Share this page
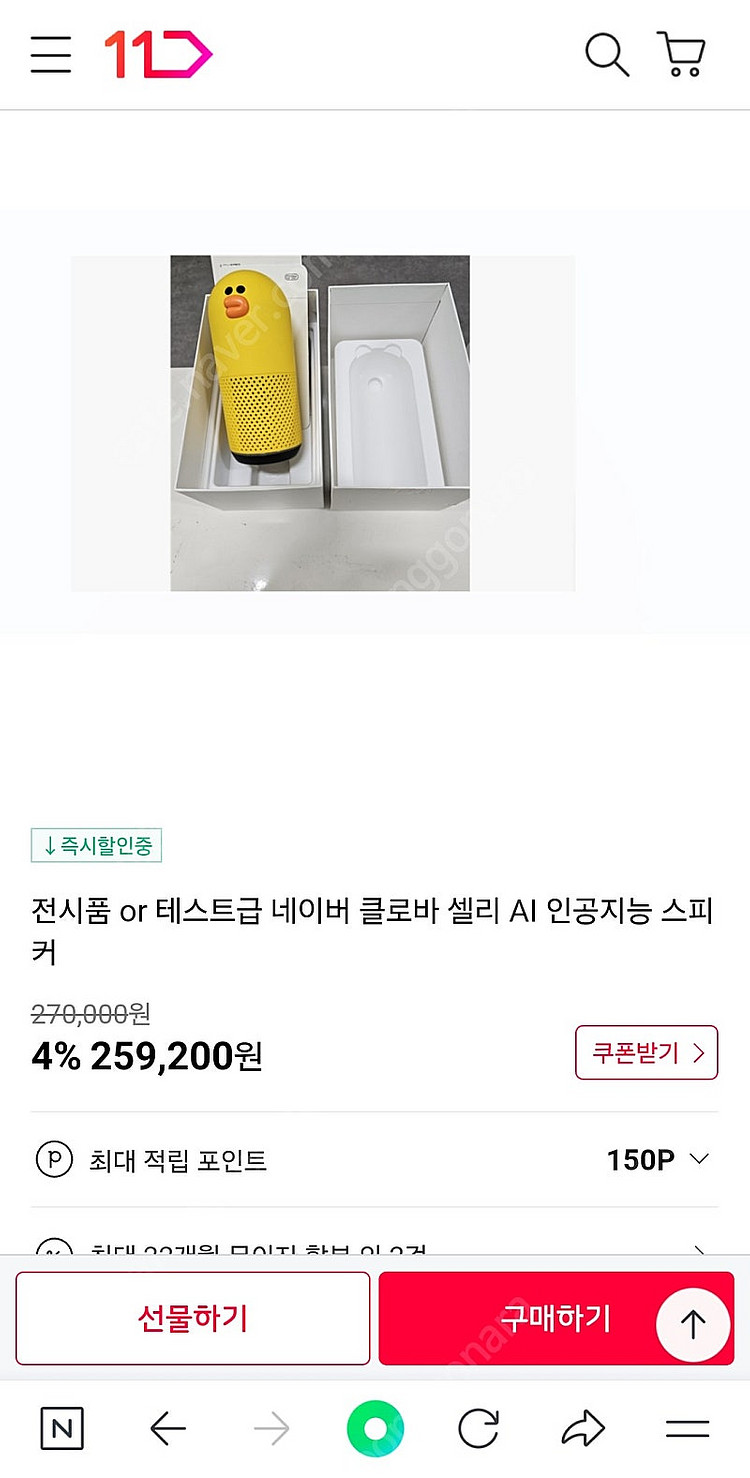The height and width of the screenshot is (1478, 750). (x=583, y=1429)
